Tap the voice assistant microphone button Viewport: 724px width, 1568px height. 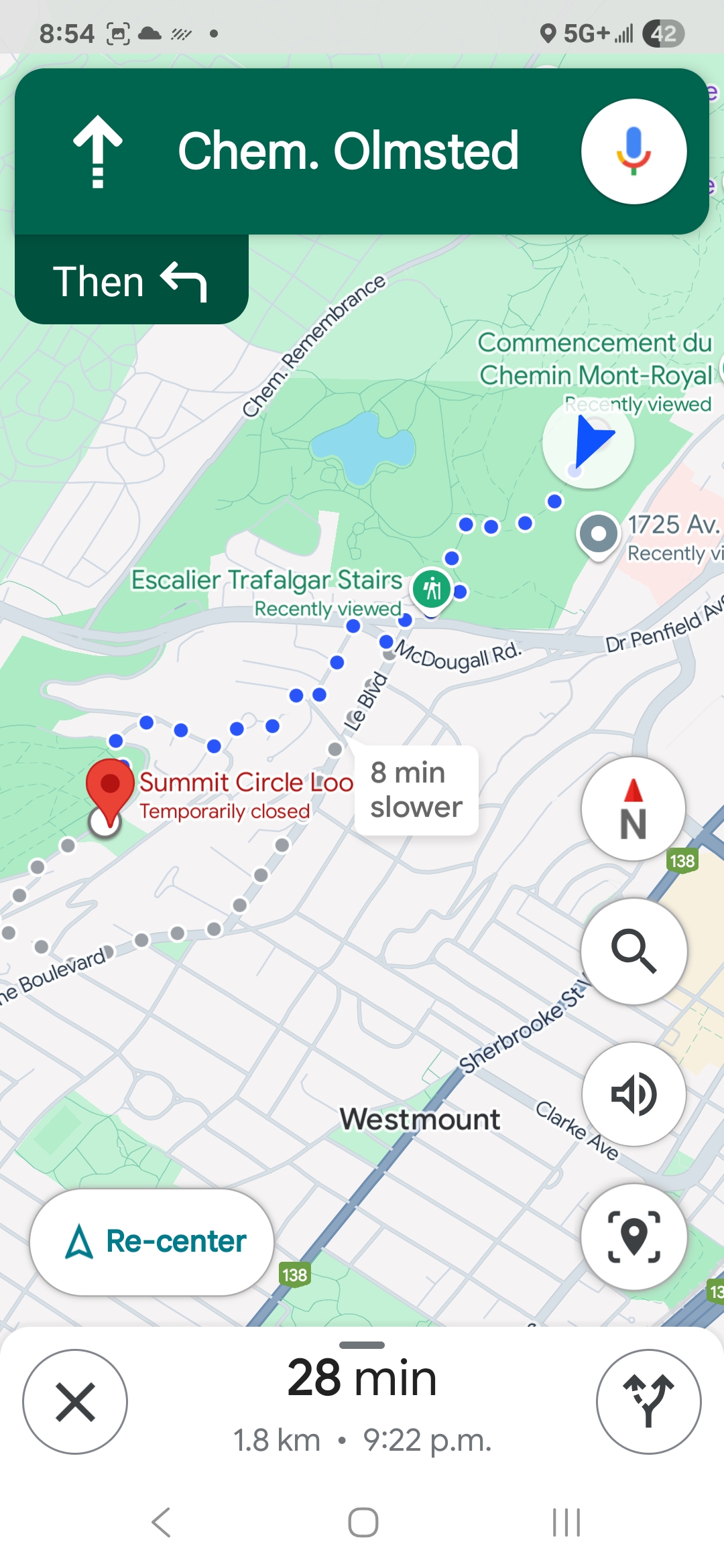point(633,151)
